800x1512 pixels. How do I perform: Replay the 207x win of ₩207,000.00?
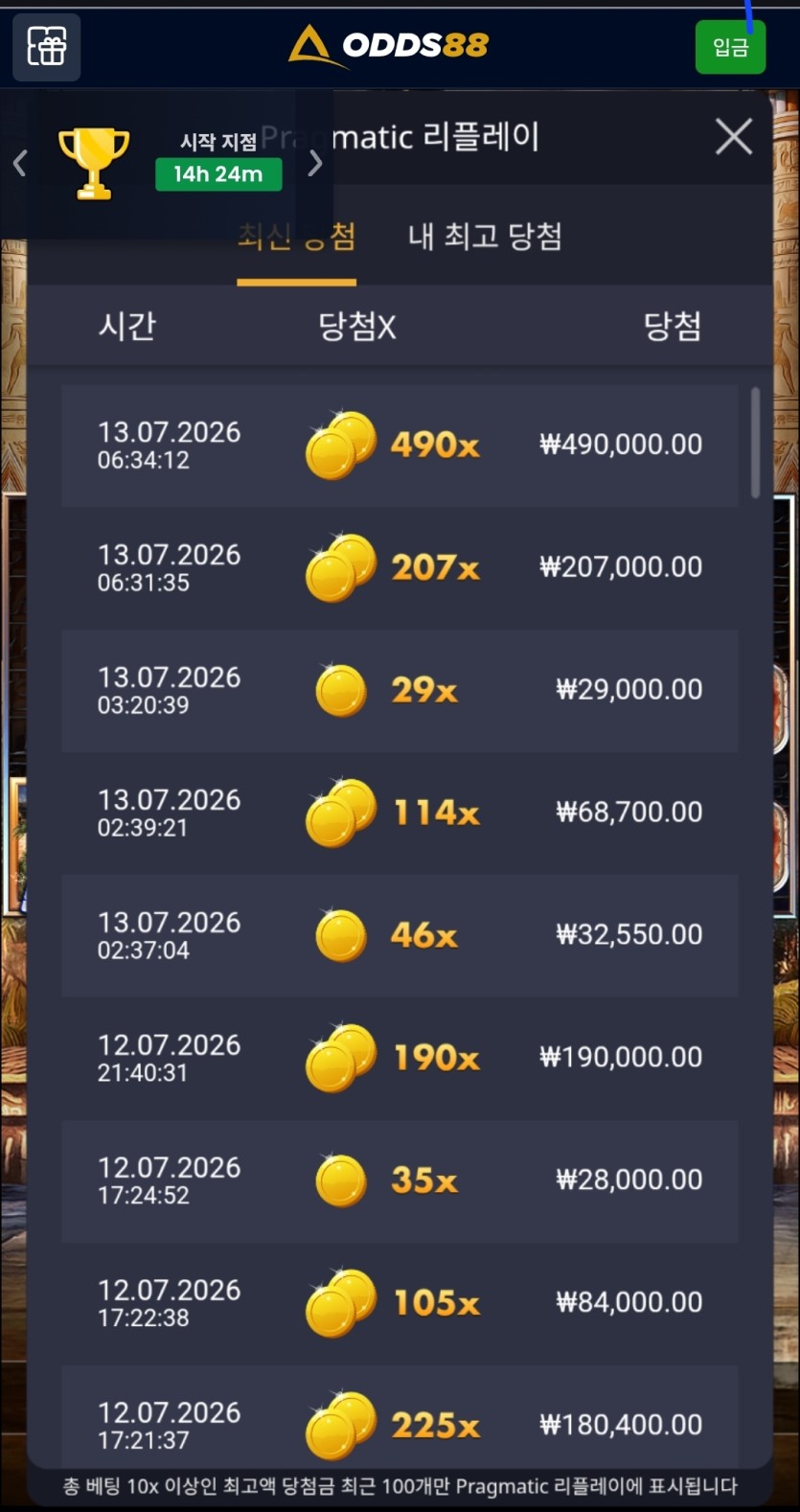400,568
